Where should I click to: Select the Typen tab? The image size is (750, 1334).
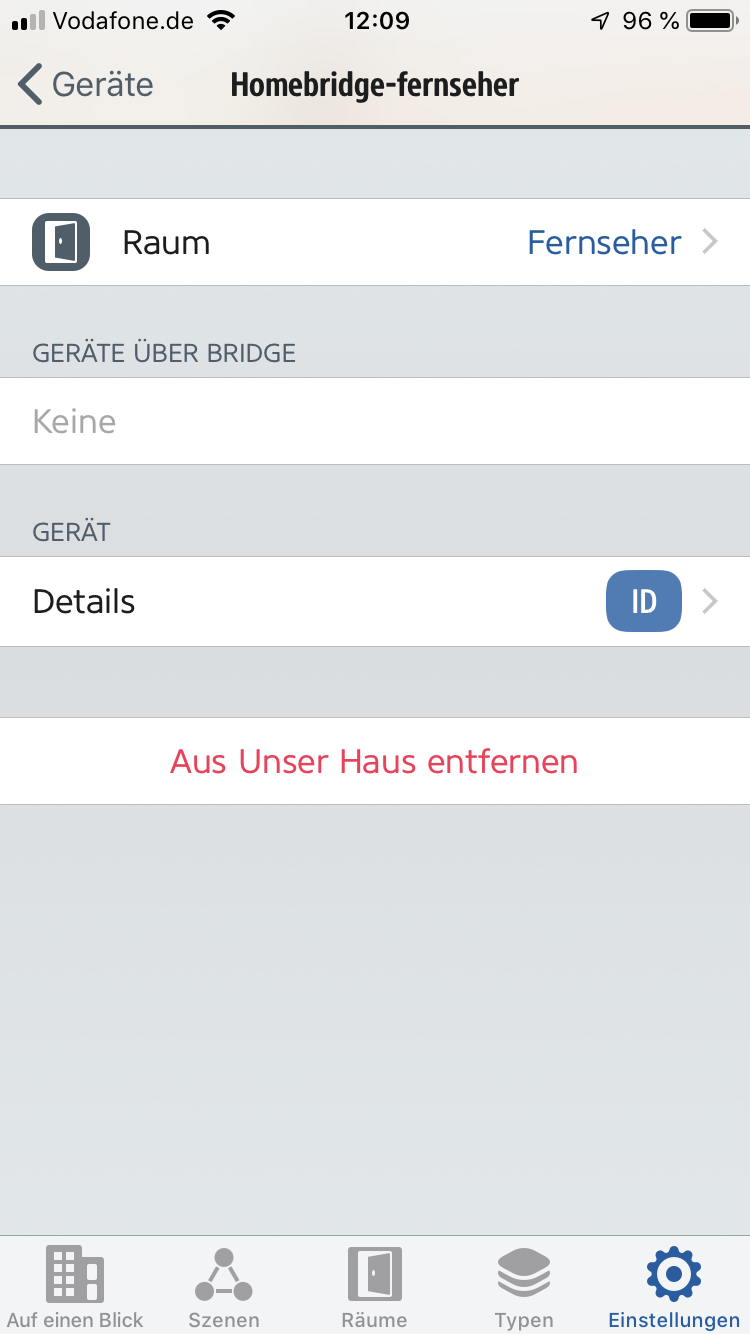click(524, 1288)
